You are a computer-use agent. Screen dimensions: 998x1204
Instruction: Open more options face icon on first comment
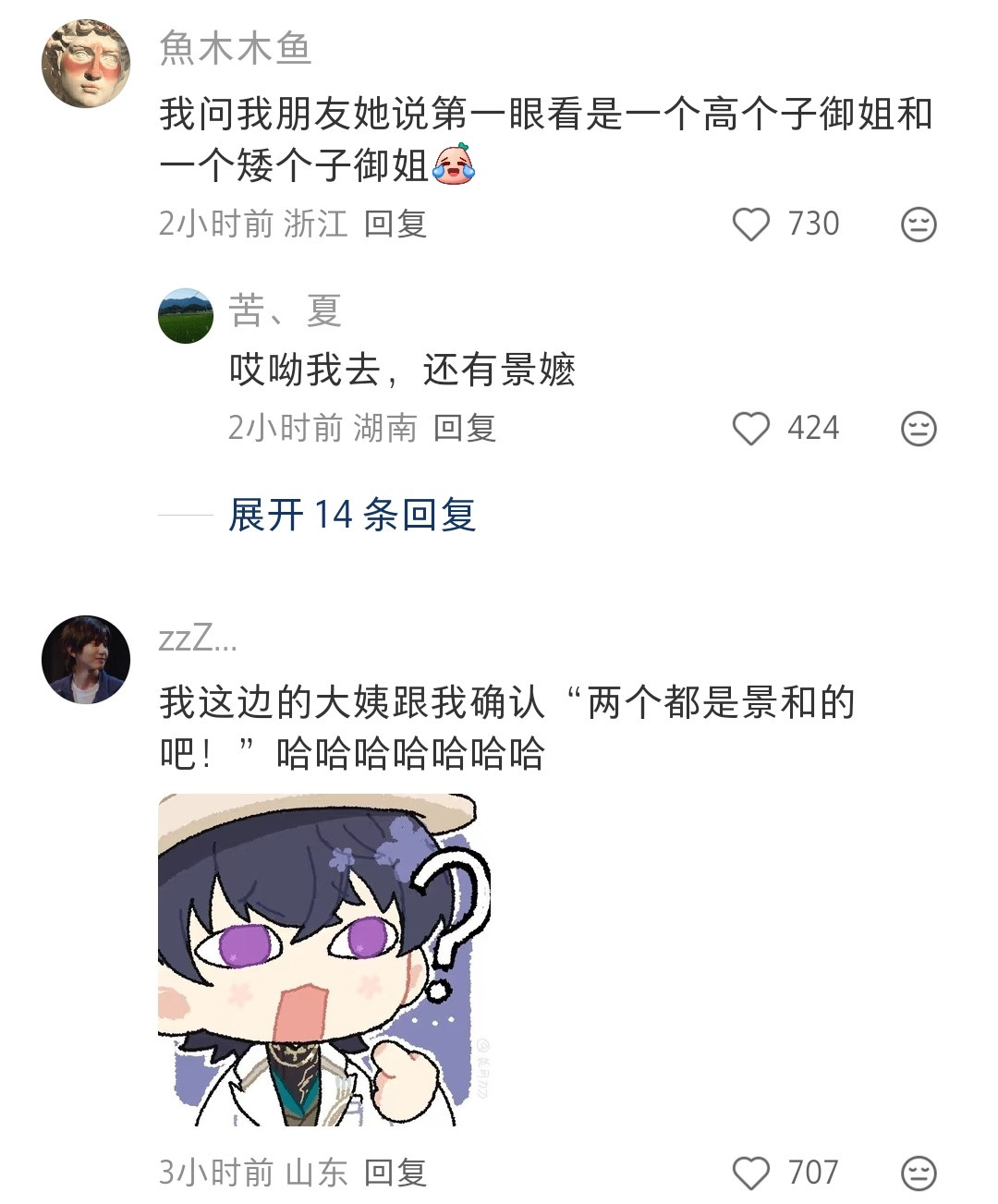917,223
